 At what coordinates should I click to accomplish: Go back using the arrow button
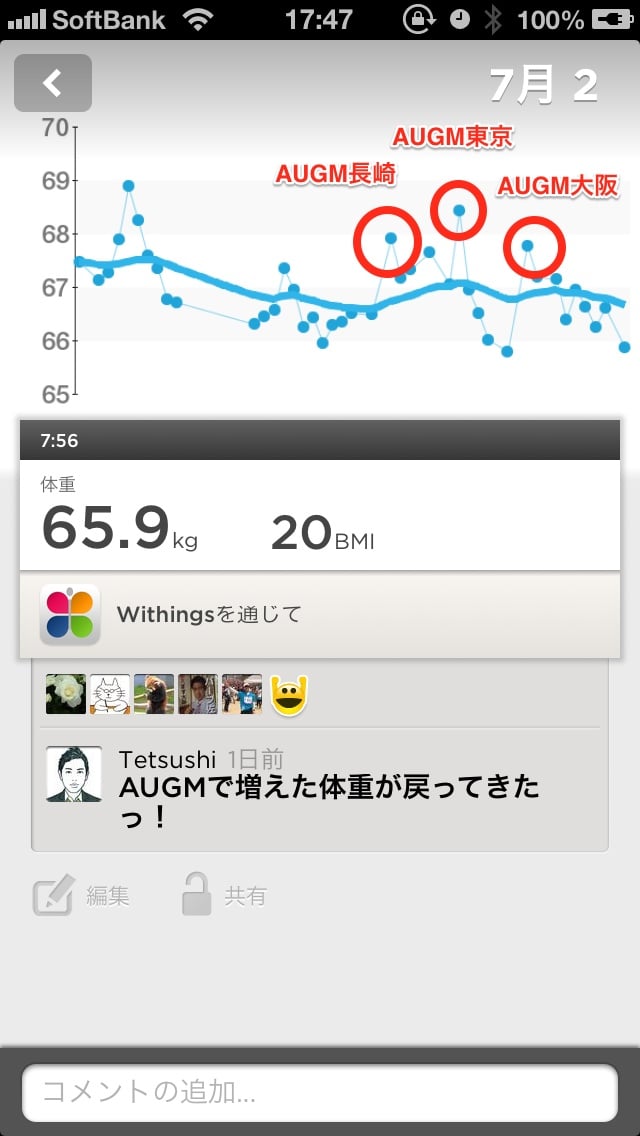pyautogui.click(x=53, y=83)
